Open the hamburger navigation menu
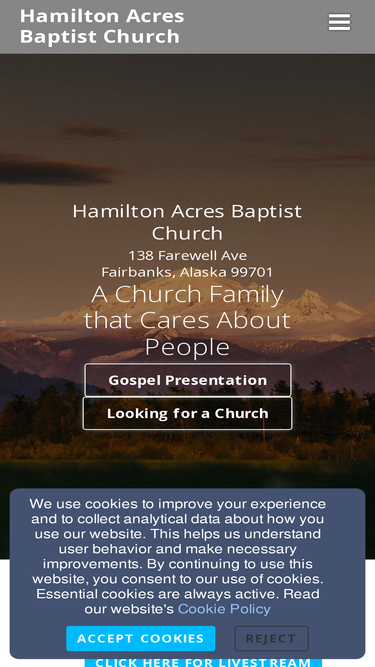The height and width of the screenshot is (667, 375). point(339,22)
